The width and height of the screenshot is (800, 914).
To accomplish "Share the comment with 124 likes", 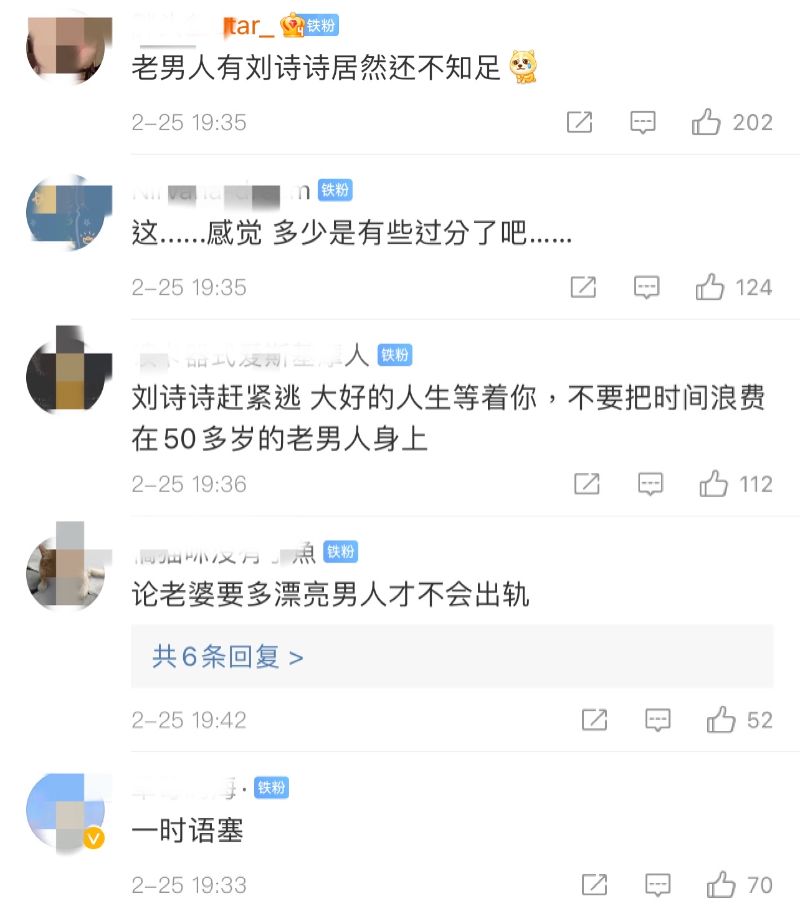I will coord(583,288).
